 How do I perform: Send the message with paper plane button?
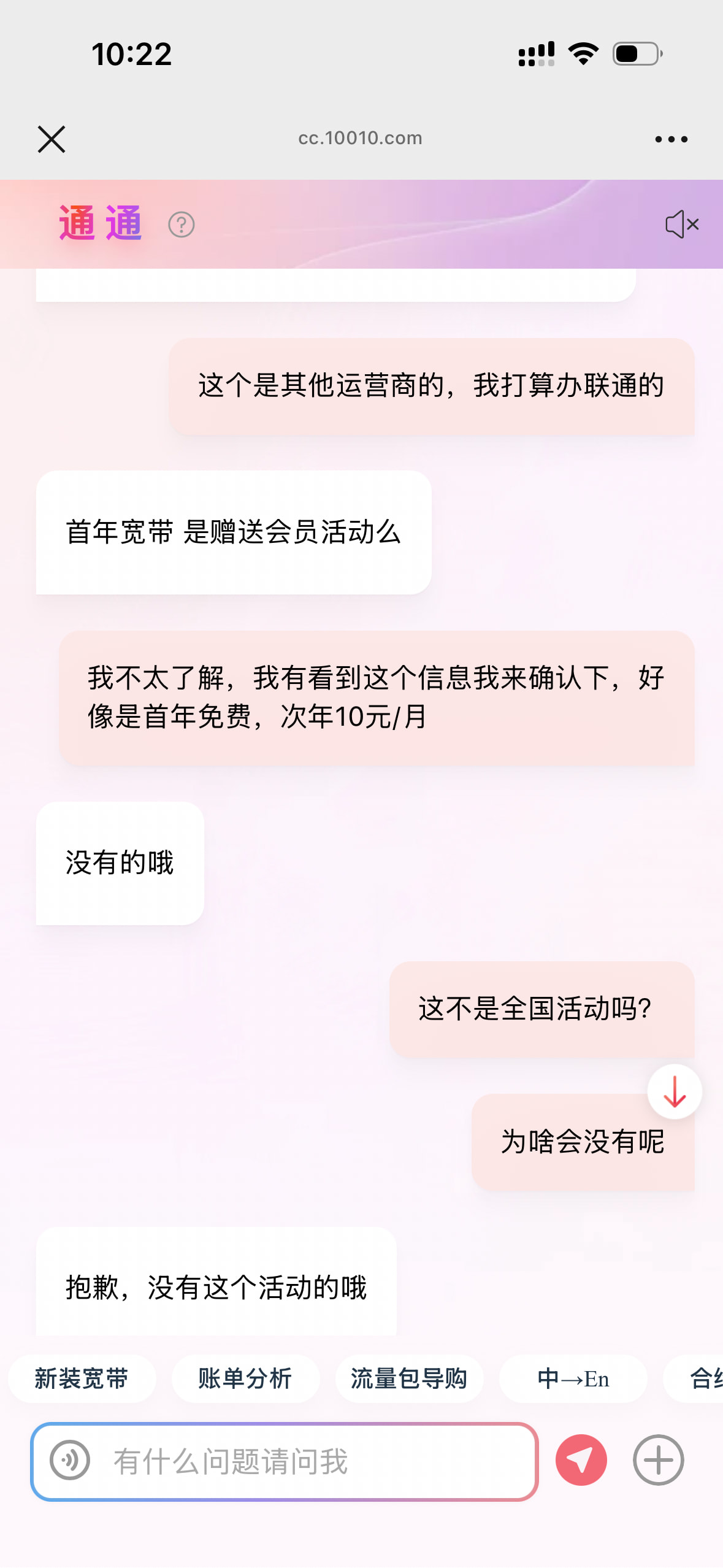click(581, 1461)
